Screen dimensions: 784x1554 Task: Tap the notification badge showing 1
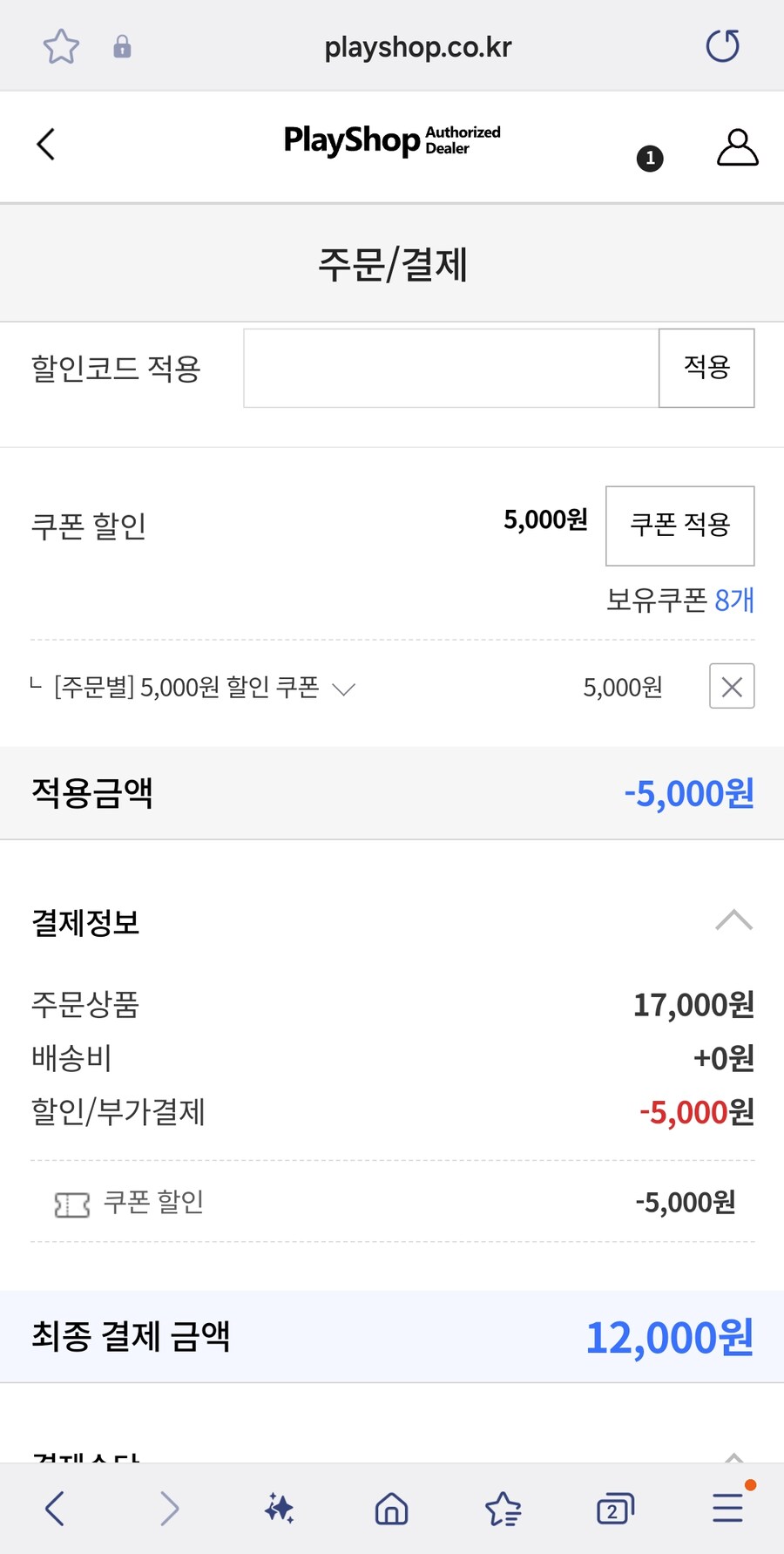[x=650, y=159]
